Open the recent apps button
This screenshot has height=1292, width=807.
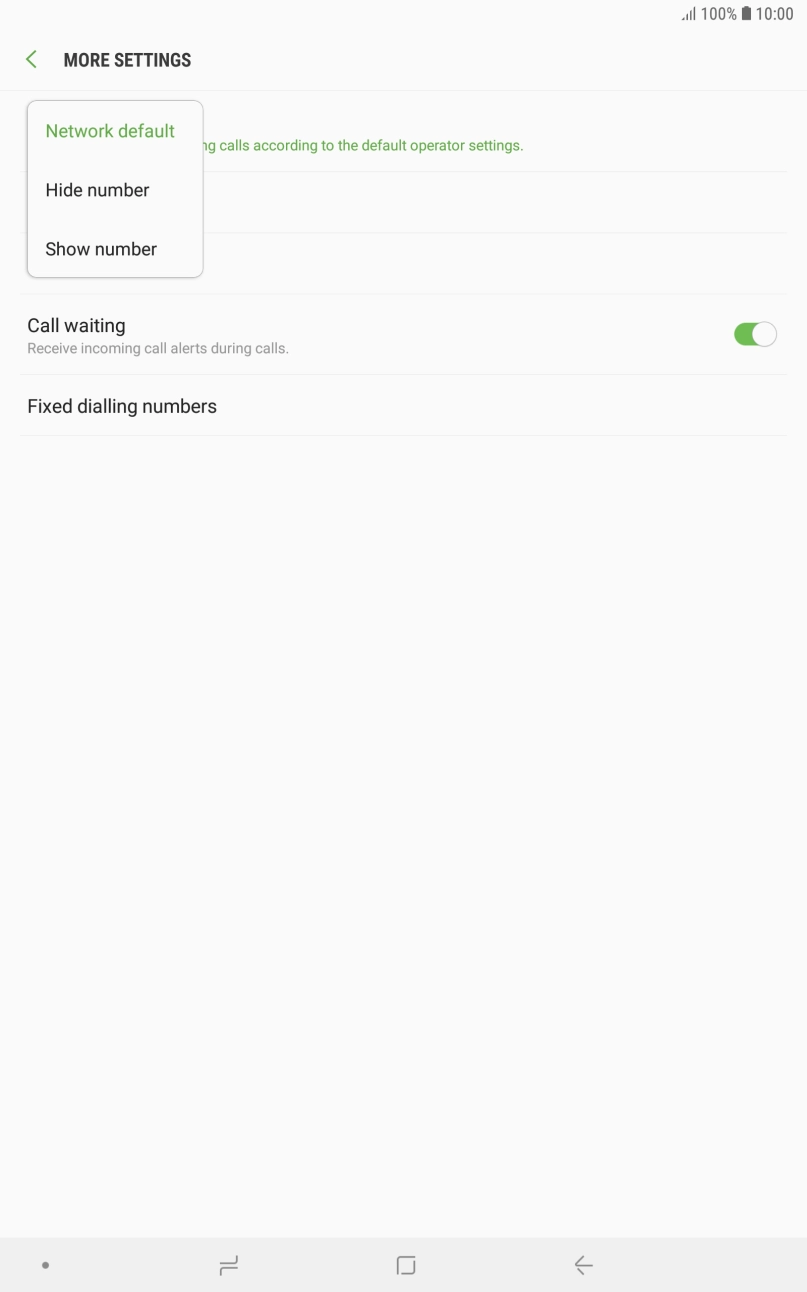[x=229, y=1265]
